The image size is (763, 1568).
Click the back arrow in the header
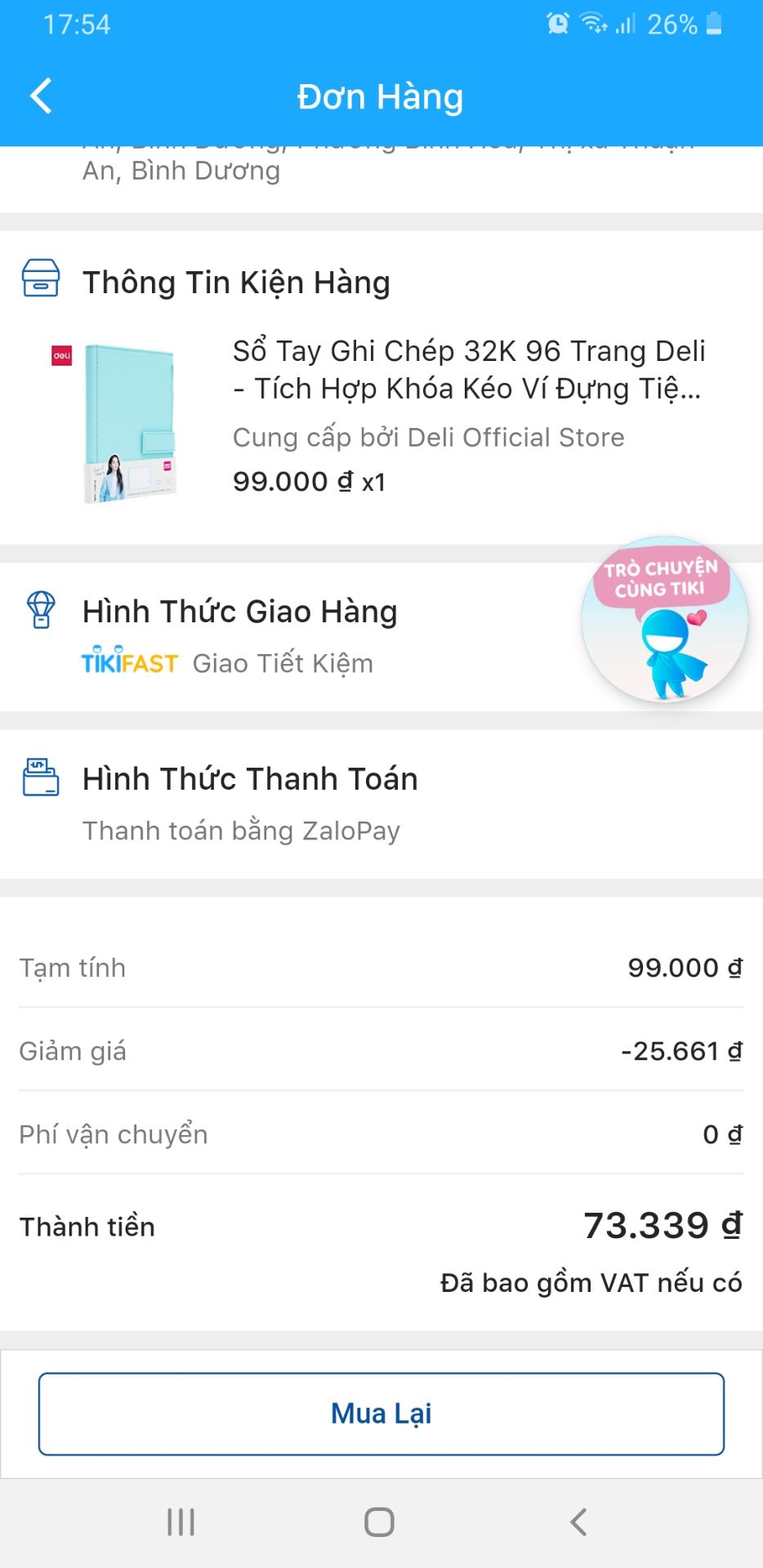pos(40,96)
